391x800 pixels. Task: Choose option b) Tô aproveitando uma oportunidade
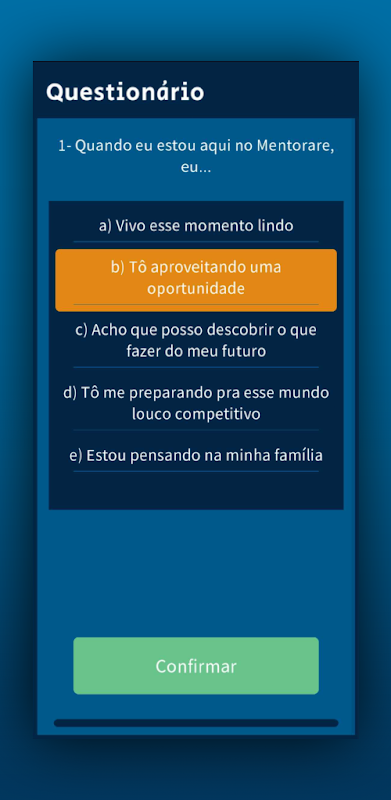[x=196, y=280]
